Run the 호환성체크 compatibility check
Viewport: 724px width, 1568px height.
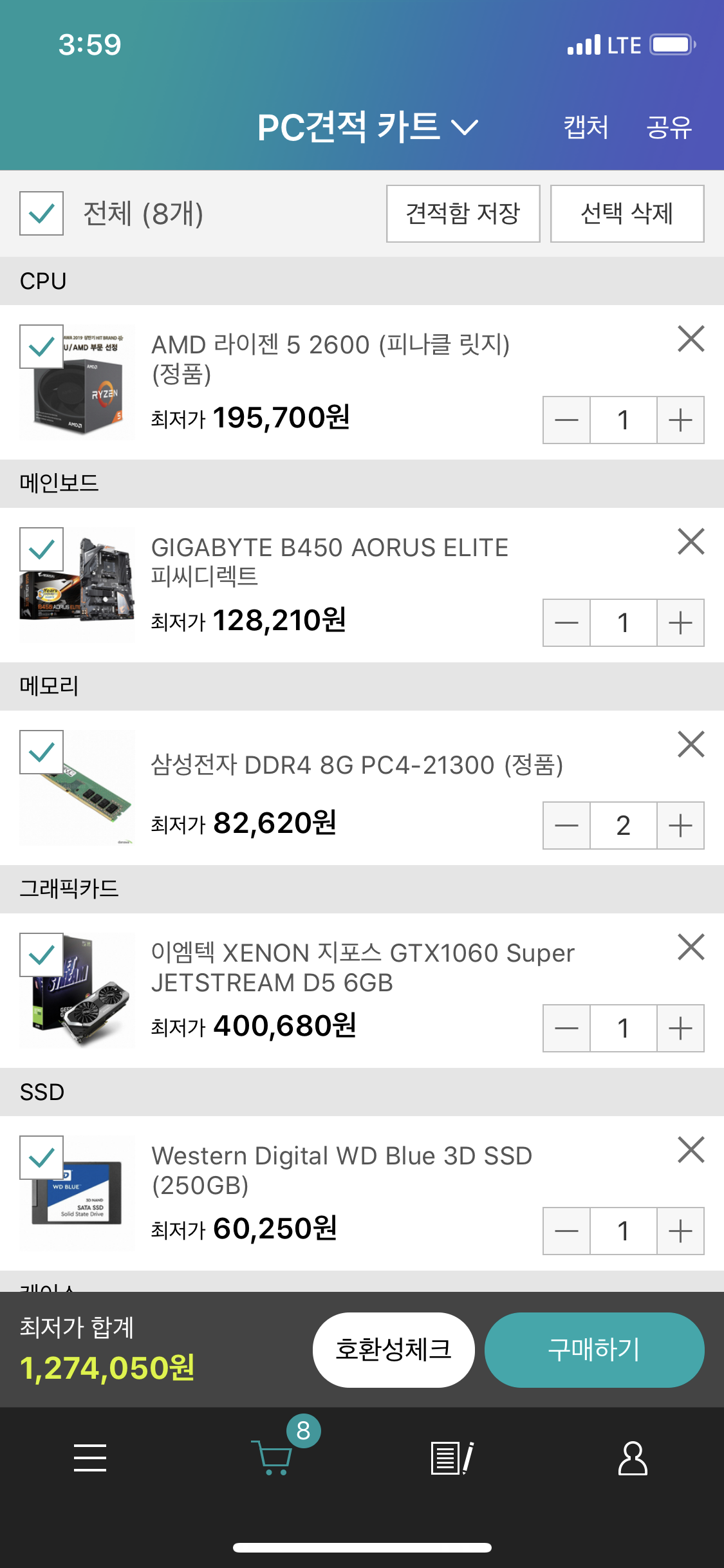393,1350
